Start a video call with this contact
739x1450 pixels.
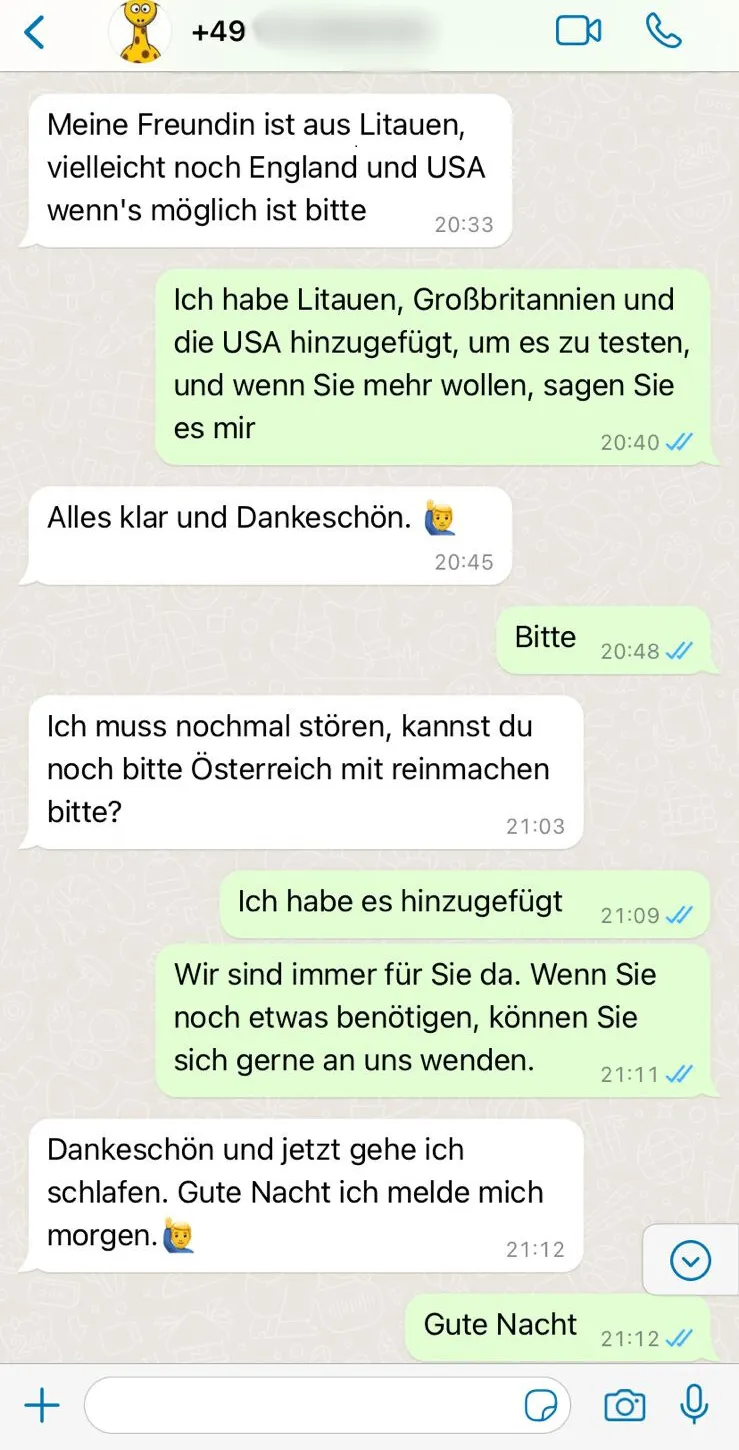(578, 31)
